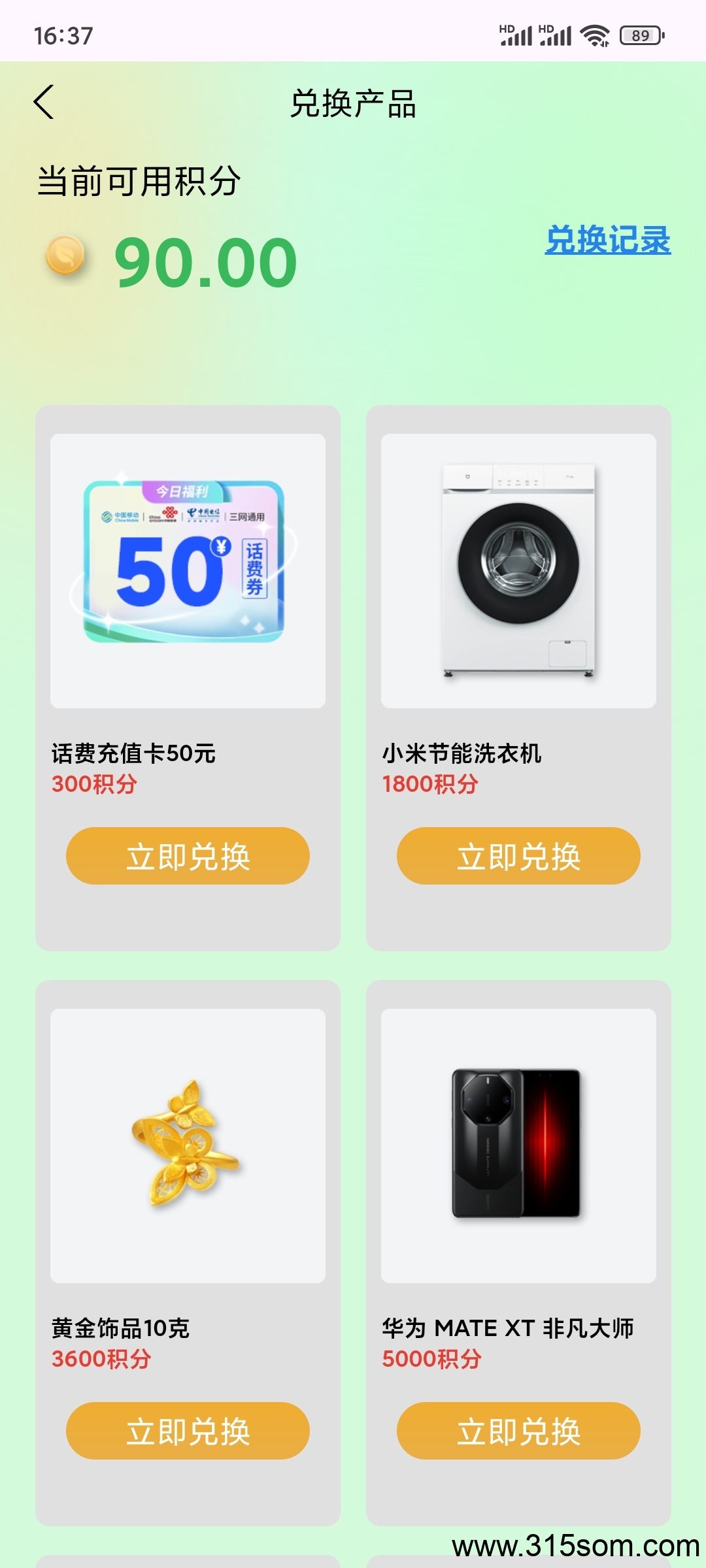Open the 50元 phone credit card image
The height and width of the screenshot is (1568, 706).
(x=188, y=571)
